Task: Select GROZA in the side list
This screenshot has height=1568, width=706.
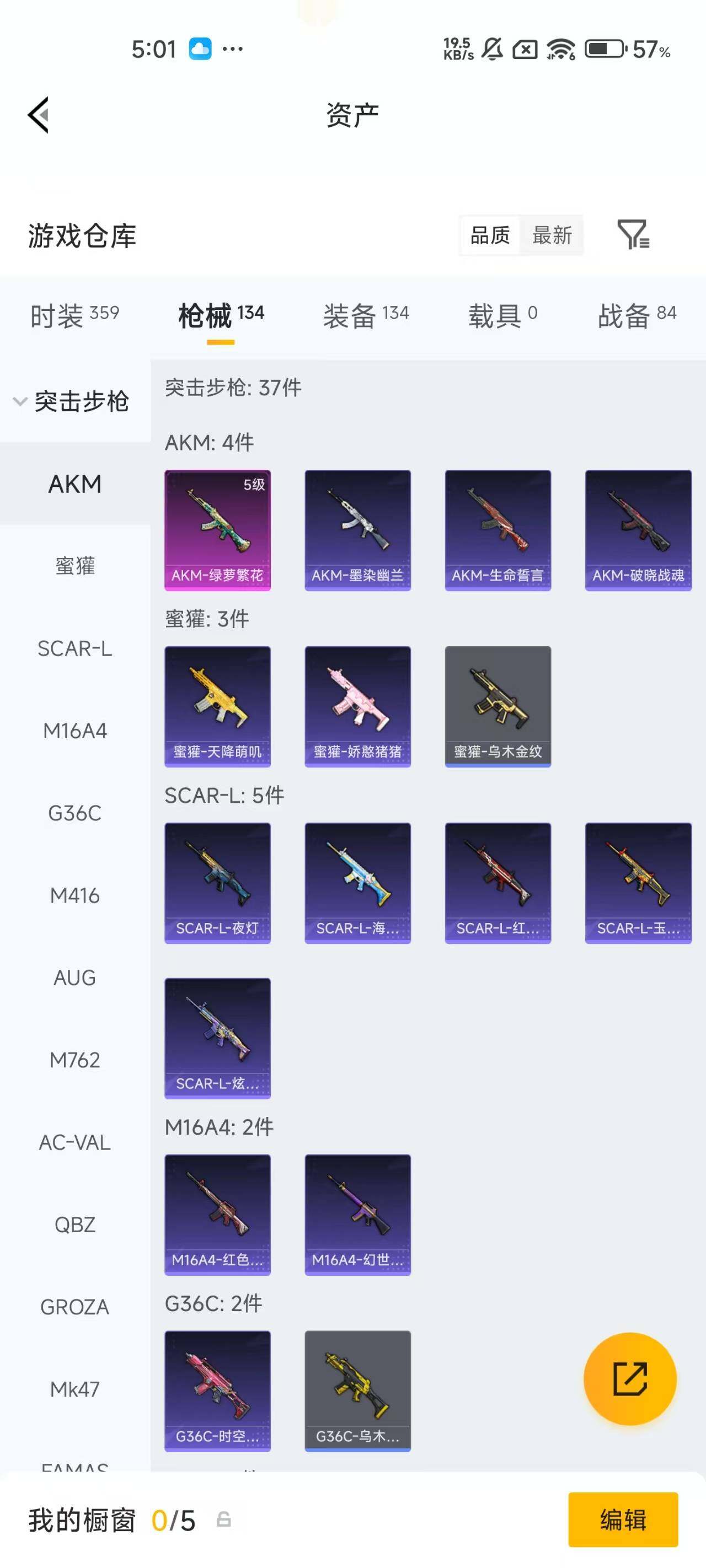Action: pos(75,1307)
